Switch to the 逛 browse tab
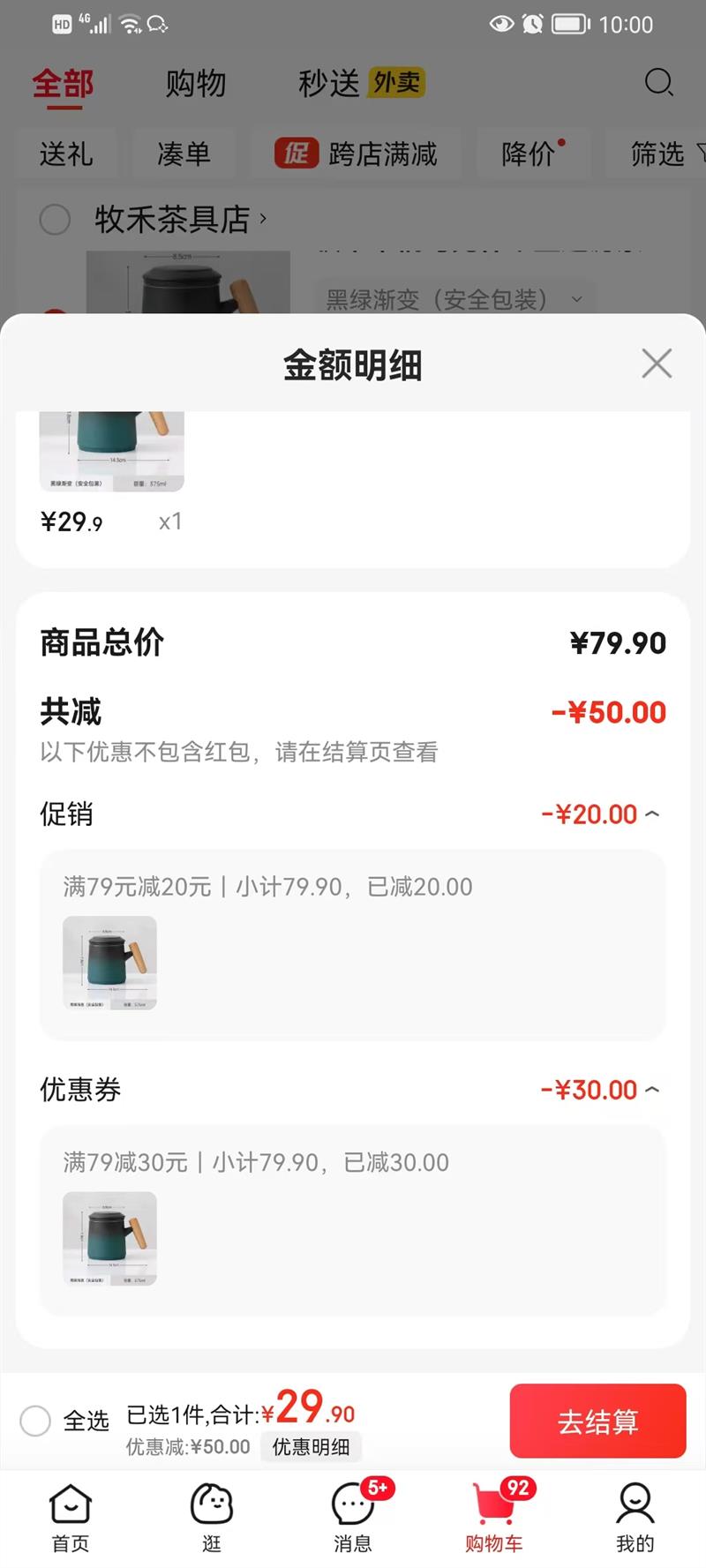This screenshot has width=706, height=1568. (x=212, y=1518)
